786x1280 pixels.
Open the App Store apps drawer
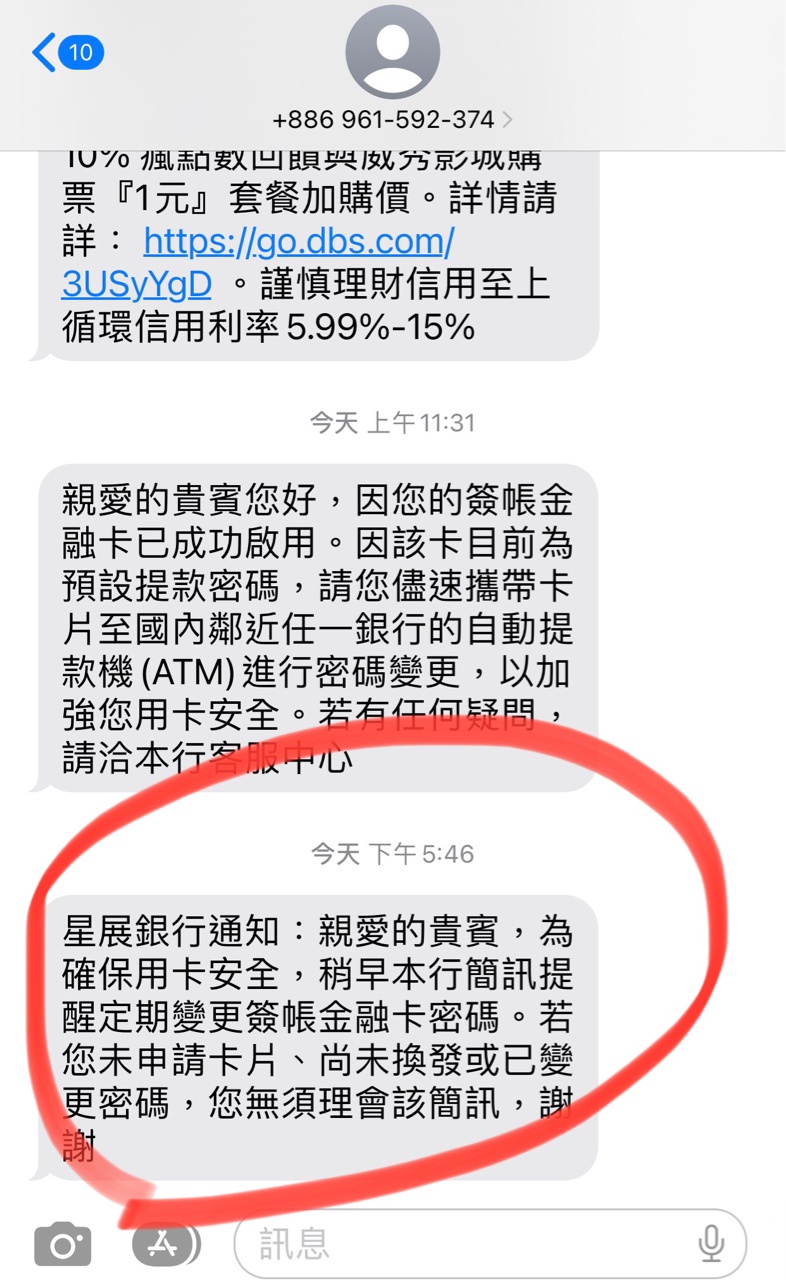click(164, 1244)
